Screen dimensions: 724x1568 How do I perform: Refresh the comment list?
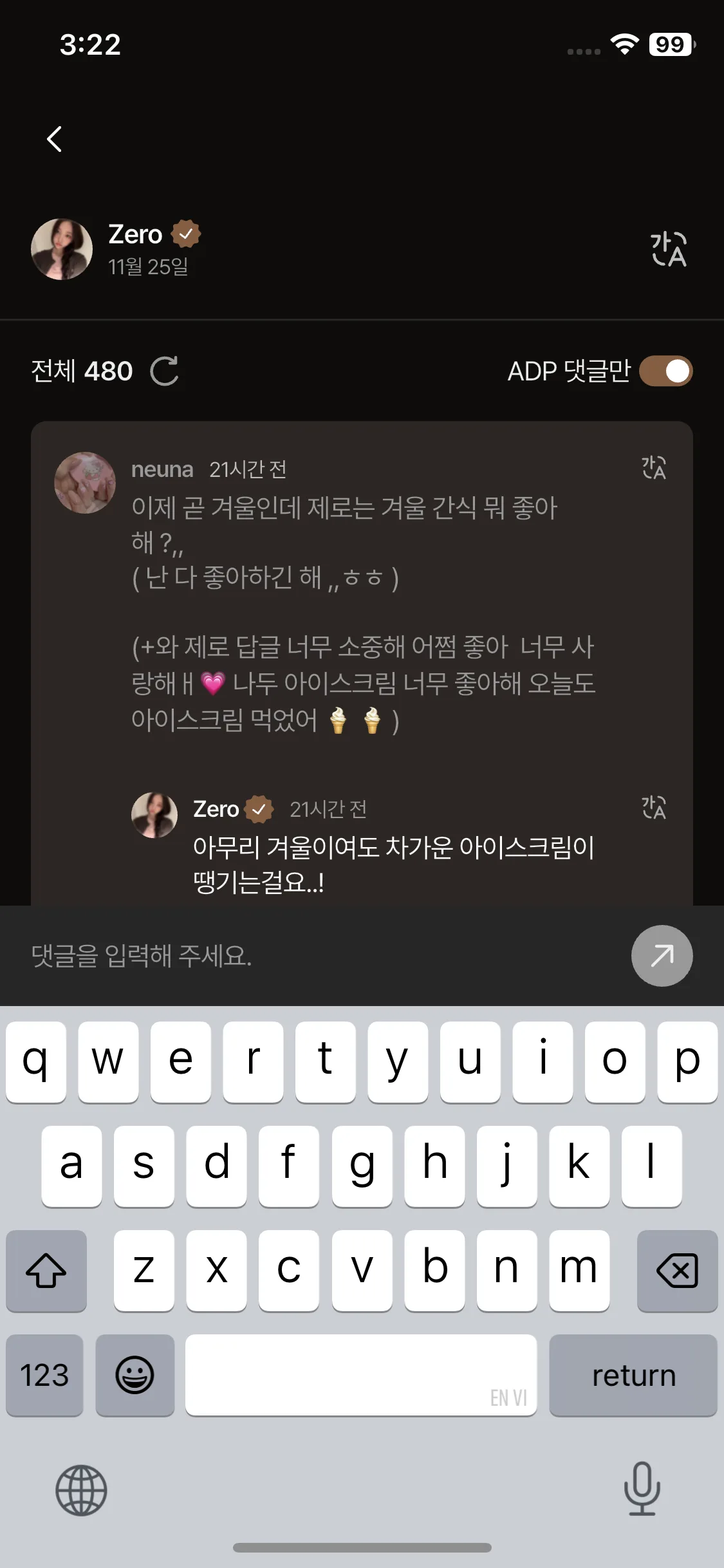(x=165, y=371)
